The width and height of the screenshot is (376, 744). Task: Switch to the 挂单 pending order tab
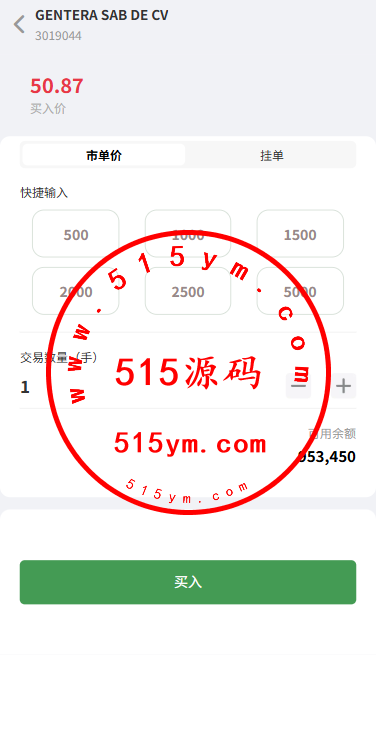click(272, 155)
